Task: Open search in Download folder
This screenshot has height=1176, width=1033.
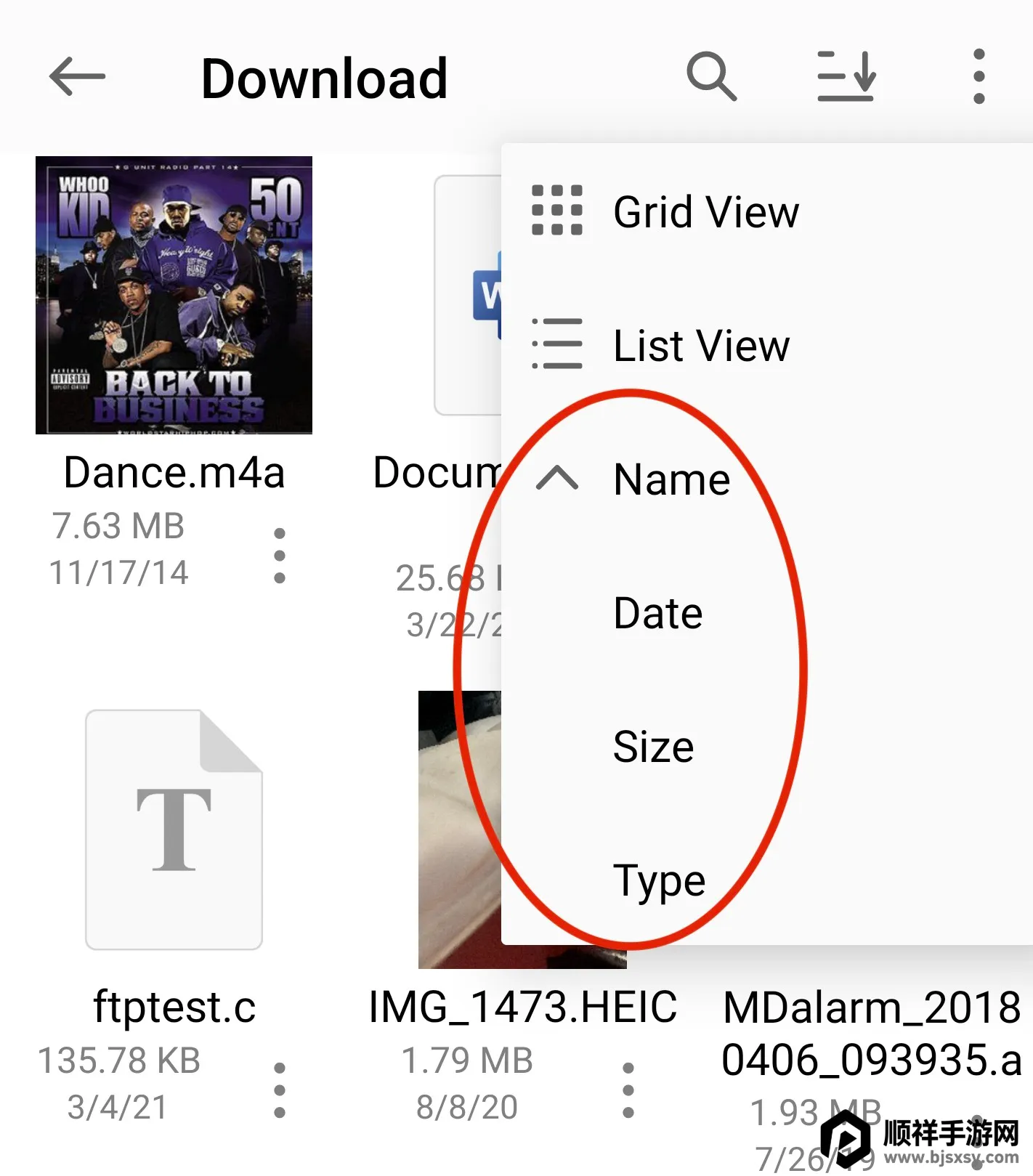Action: (711, 76)
